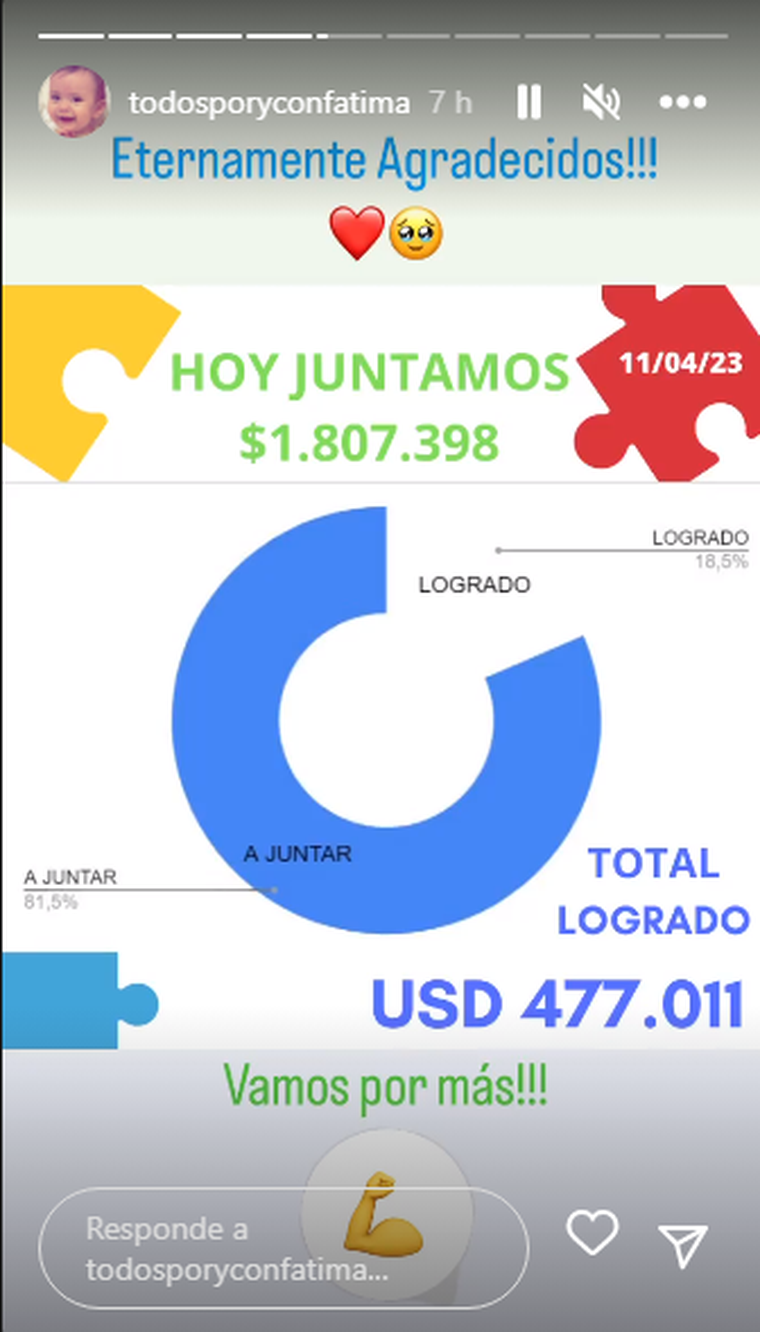Unmute the story sound

(x=601, y=101)
